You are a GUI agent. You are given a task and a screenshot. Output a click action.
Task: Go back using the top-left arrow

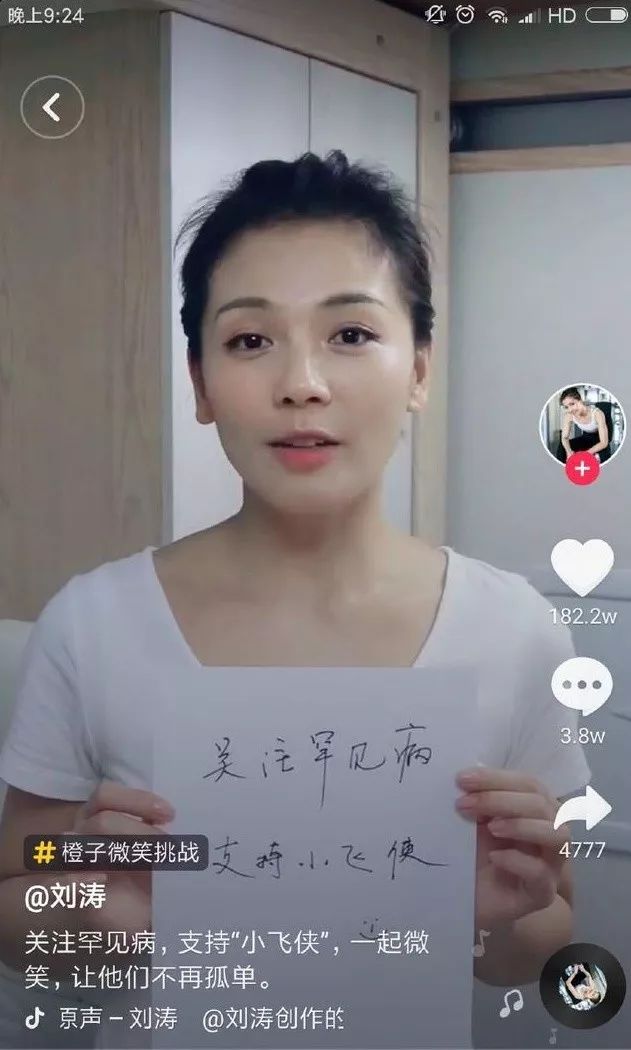coord(52,107)
